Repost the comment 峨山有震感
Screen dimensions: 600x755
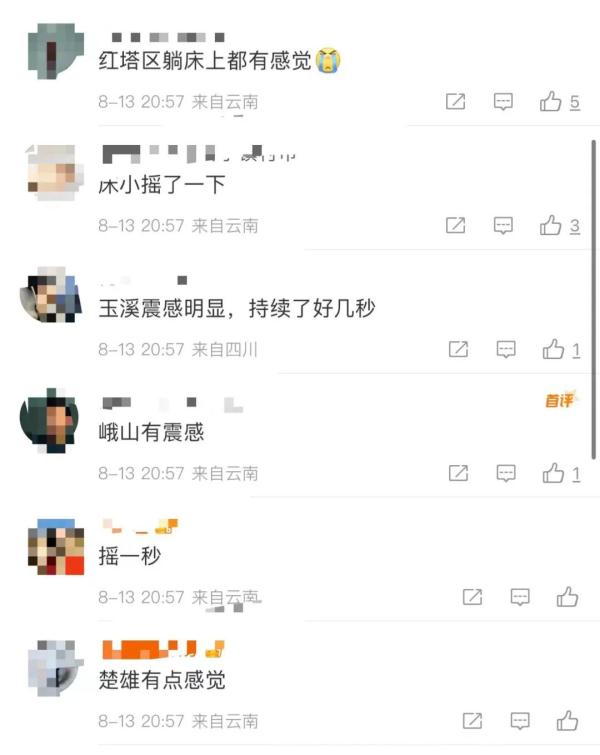(x=458, y=473)
